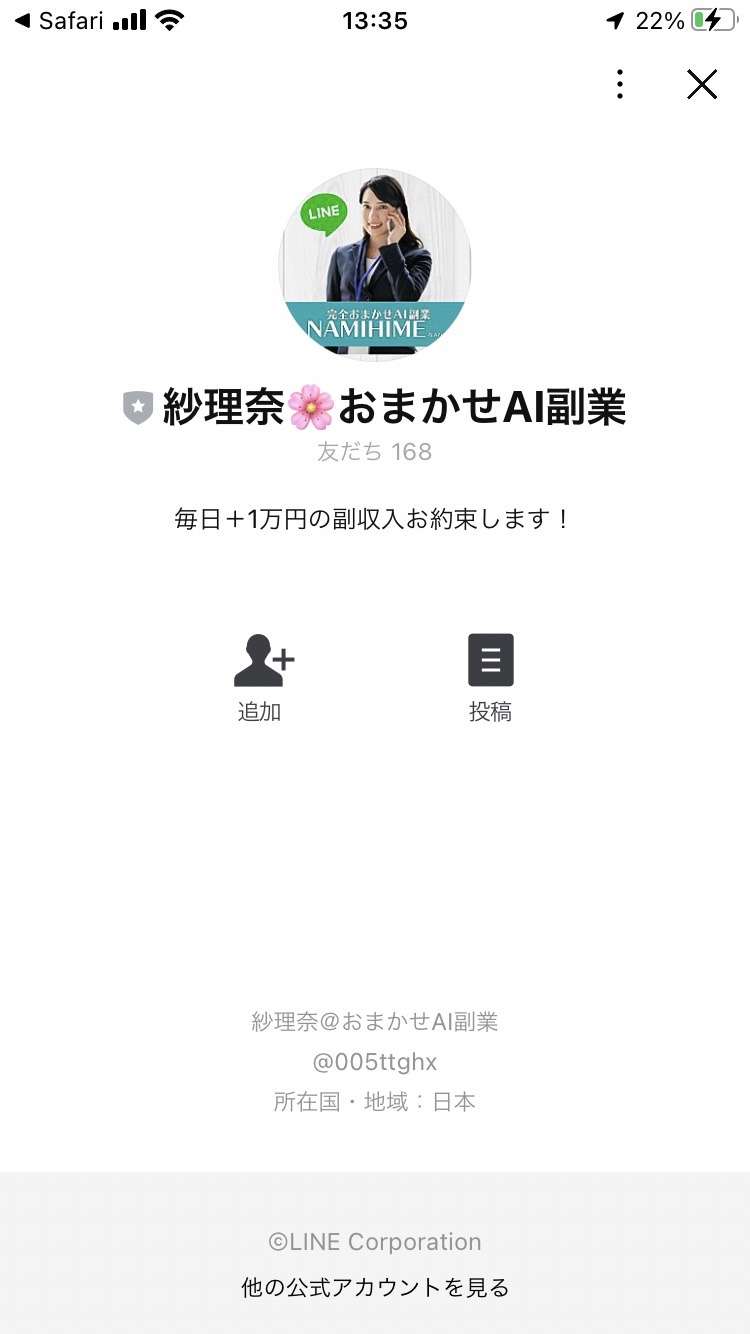Tap the location arrow in the status bar
The width and height of the screenshot is (750, 1334).
tap(613, 19)
